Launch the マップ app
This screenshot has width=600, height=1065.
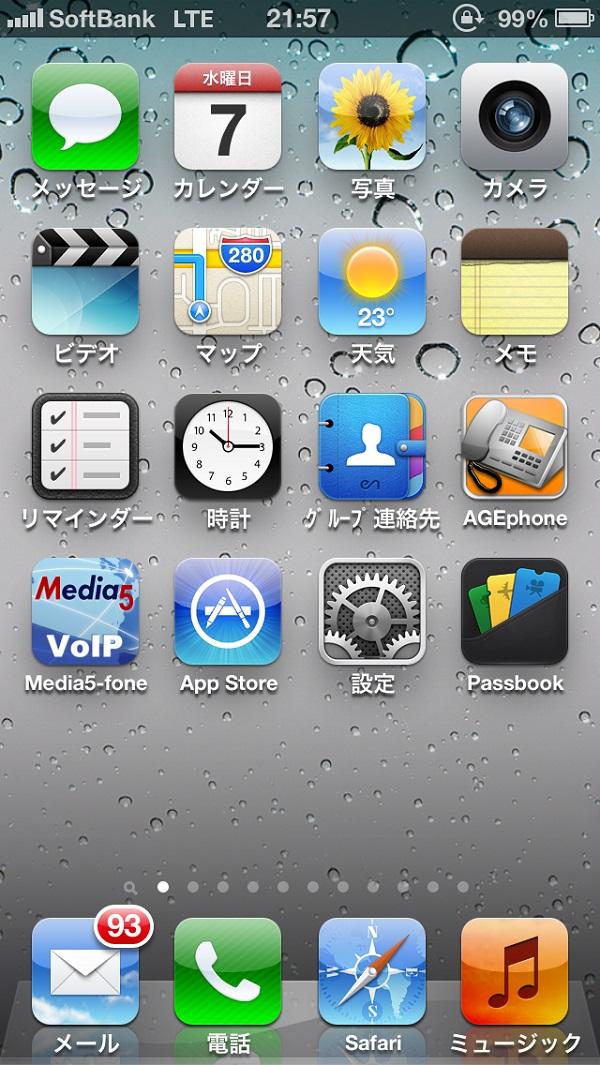click(228, 282)
